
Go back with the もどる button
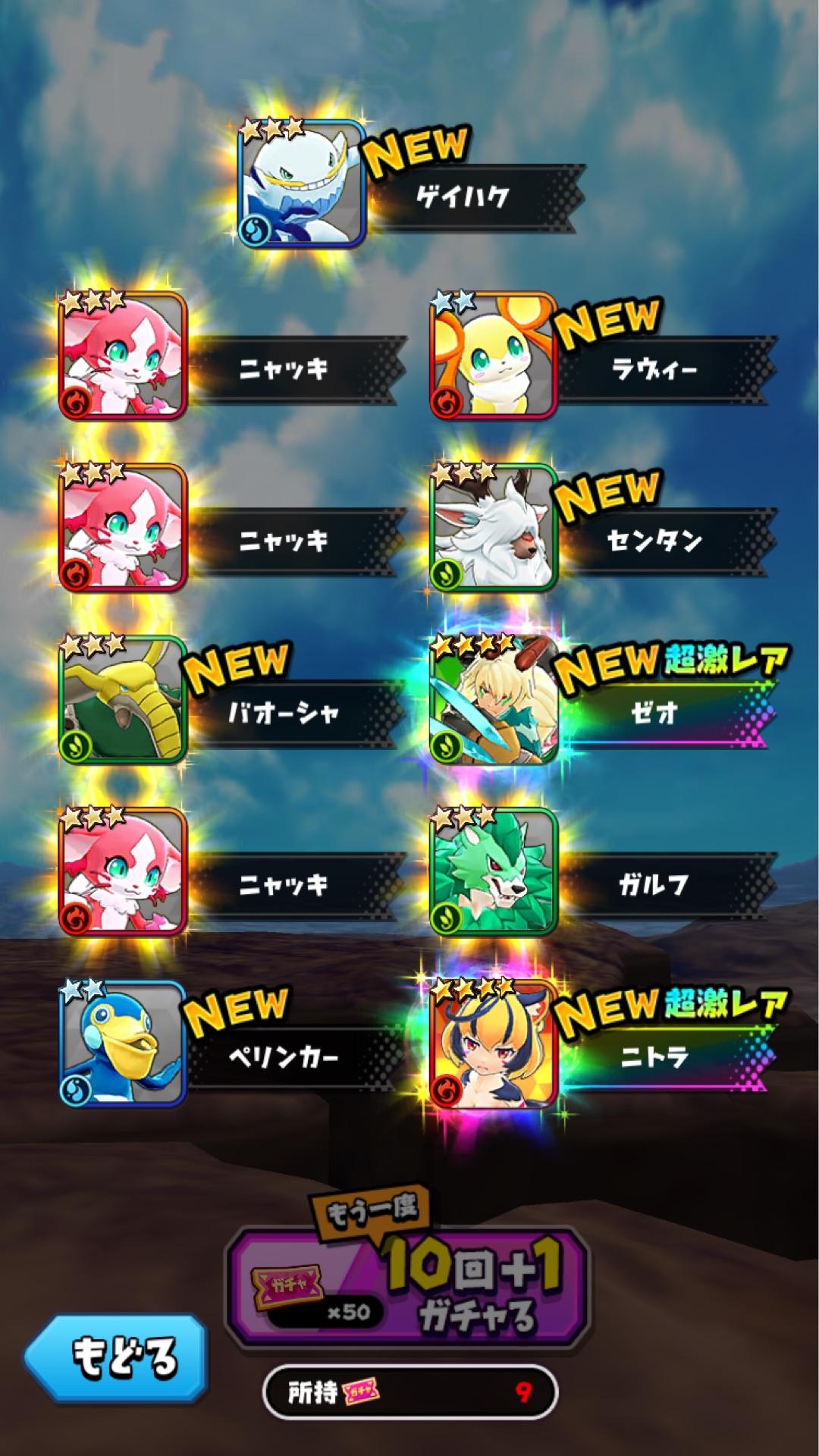[x=115, y=1357]
